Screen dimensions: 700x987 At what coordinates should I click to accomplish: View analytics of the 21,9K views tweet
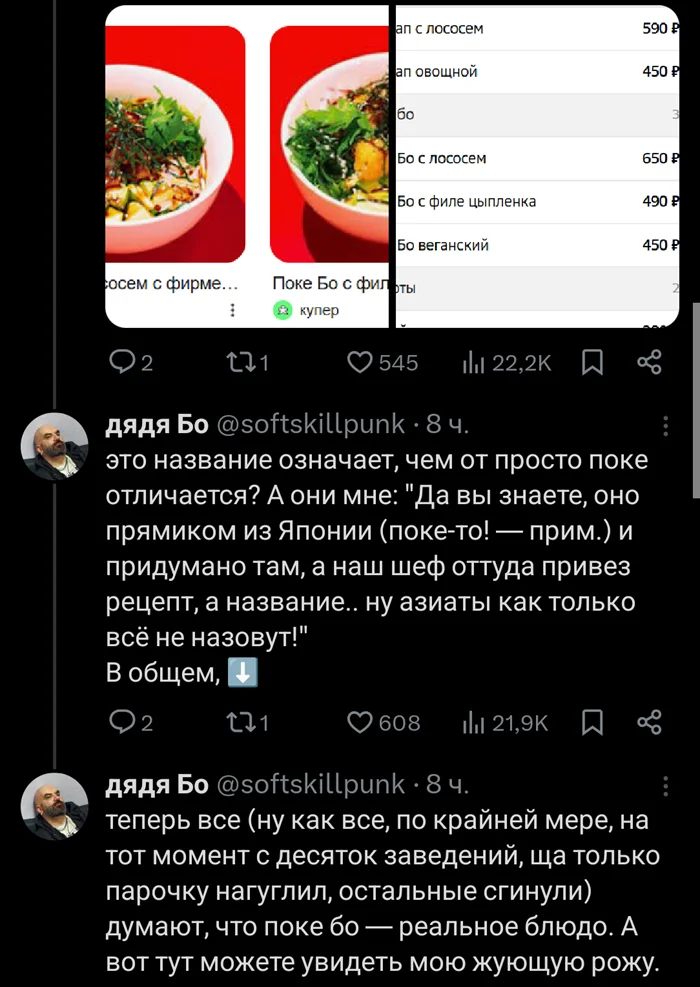[x=473, y=722]
